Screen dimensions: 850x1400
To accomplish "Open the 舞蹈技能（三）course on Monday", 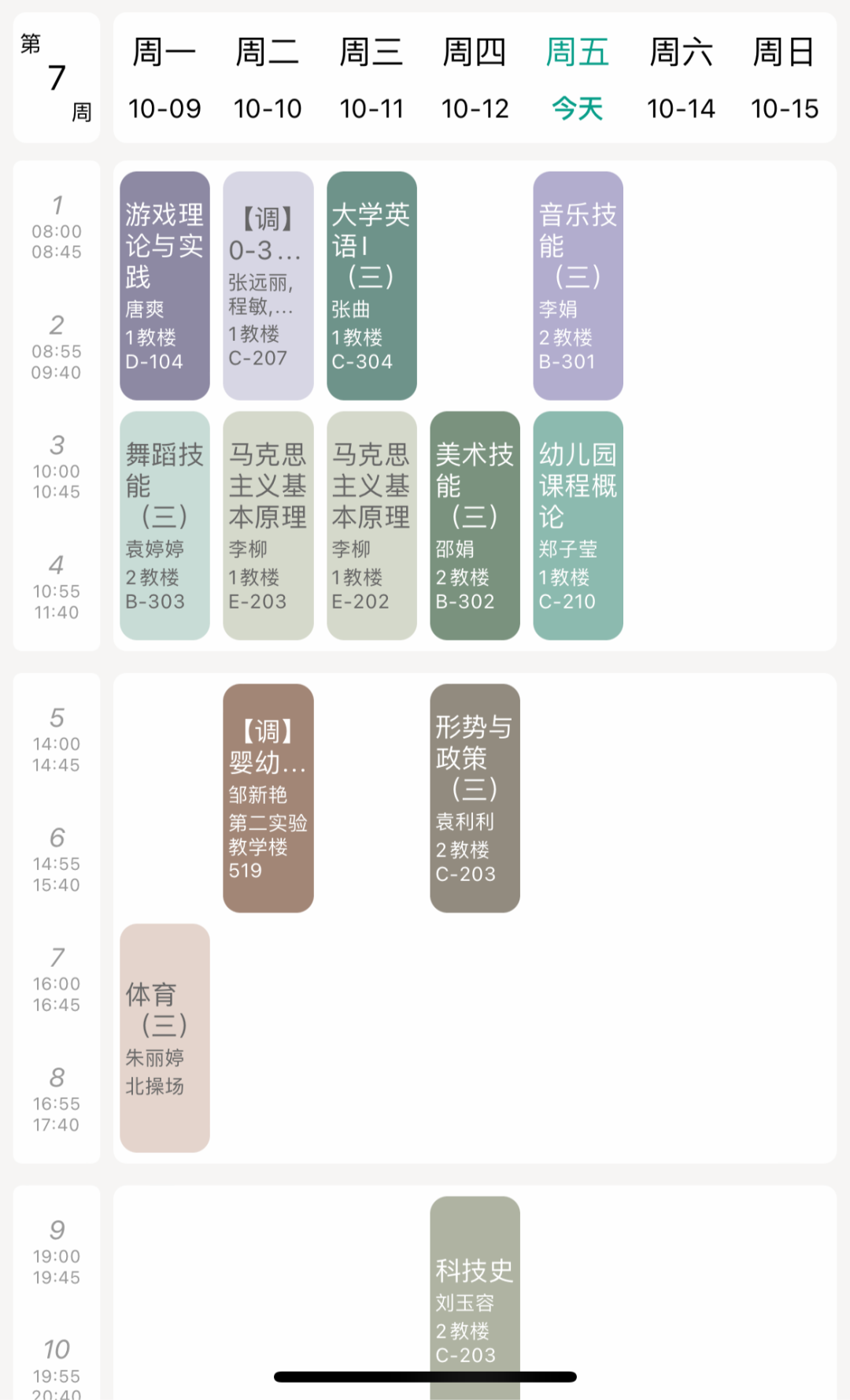I will tap(163, 524).
